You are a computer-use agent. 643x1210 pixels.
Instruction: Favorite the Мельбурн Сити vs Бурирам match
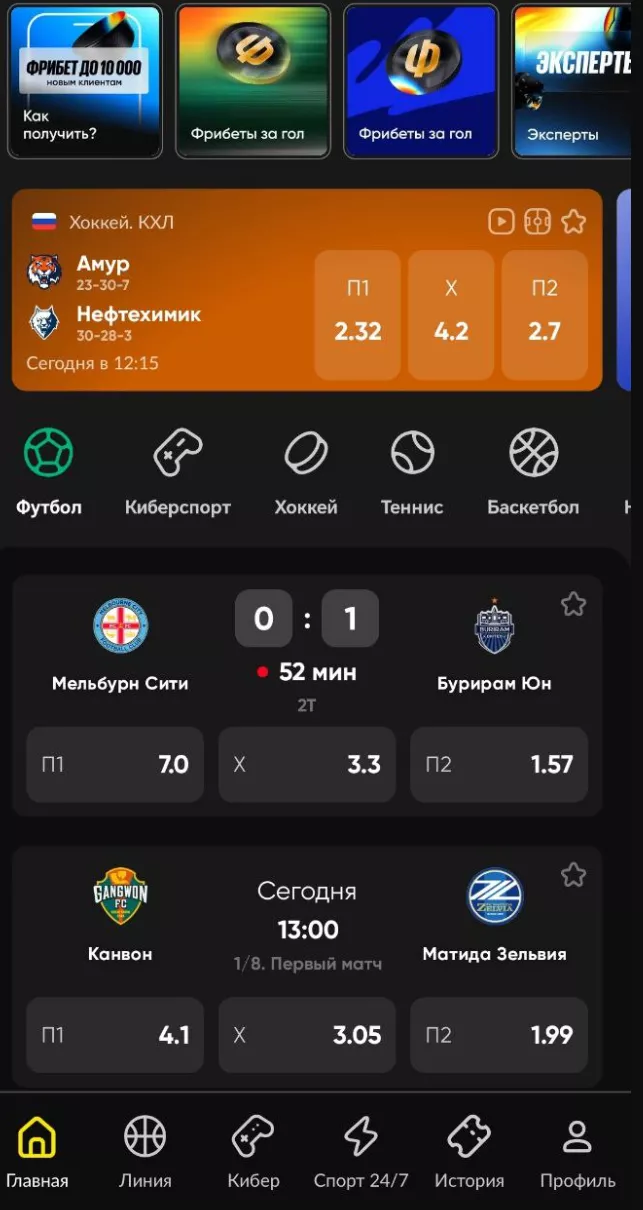click(573, 604)
